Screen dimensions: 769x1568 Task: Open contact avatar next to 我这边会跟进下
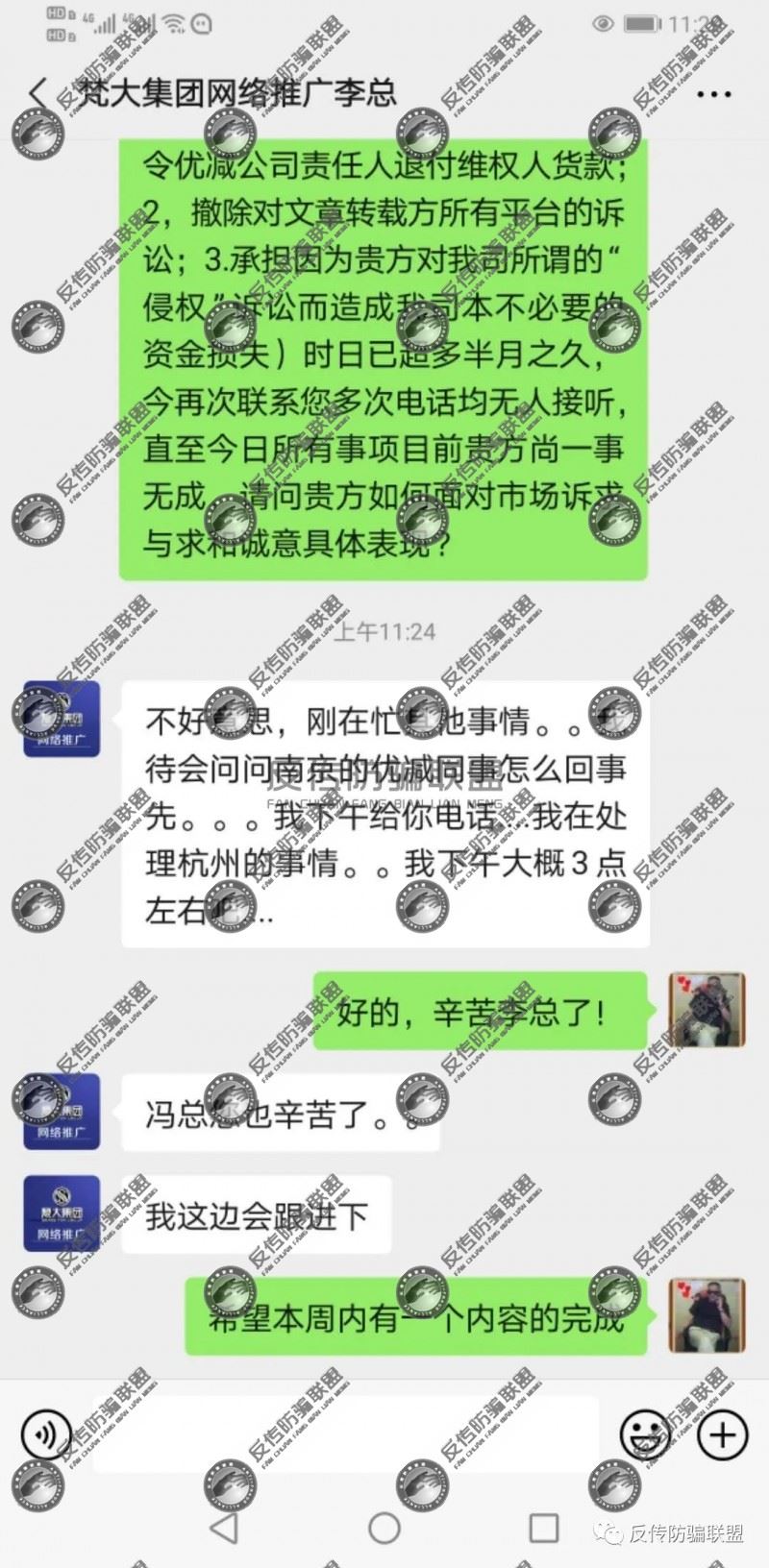pyautogui.click(x=62, y=1213)
